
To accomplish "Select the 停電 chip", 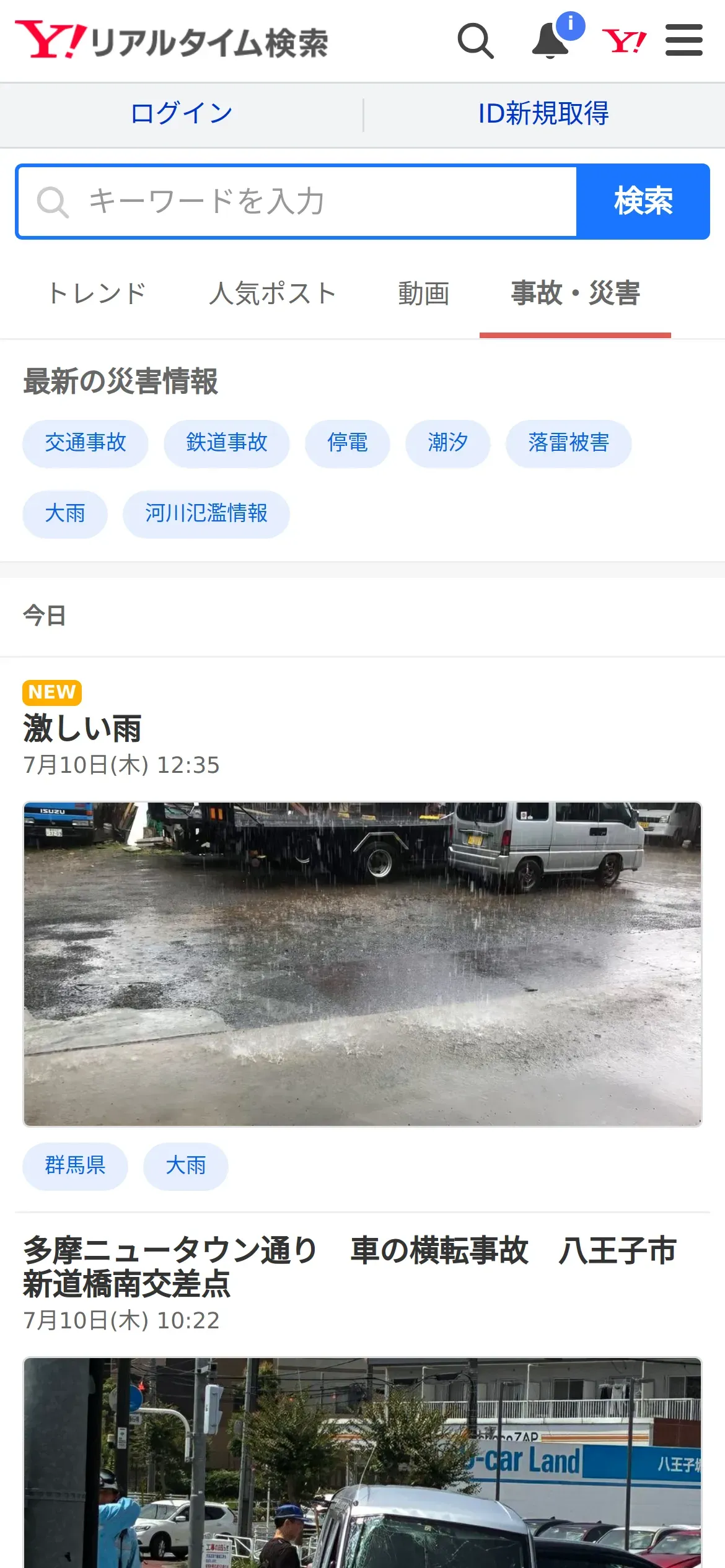I will click(x=348, y=443).
